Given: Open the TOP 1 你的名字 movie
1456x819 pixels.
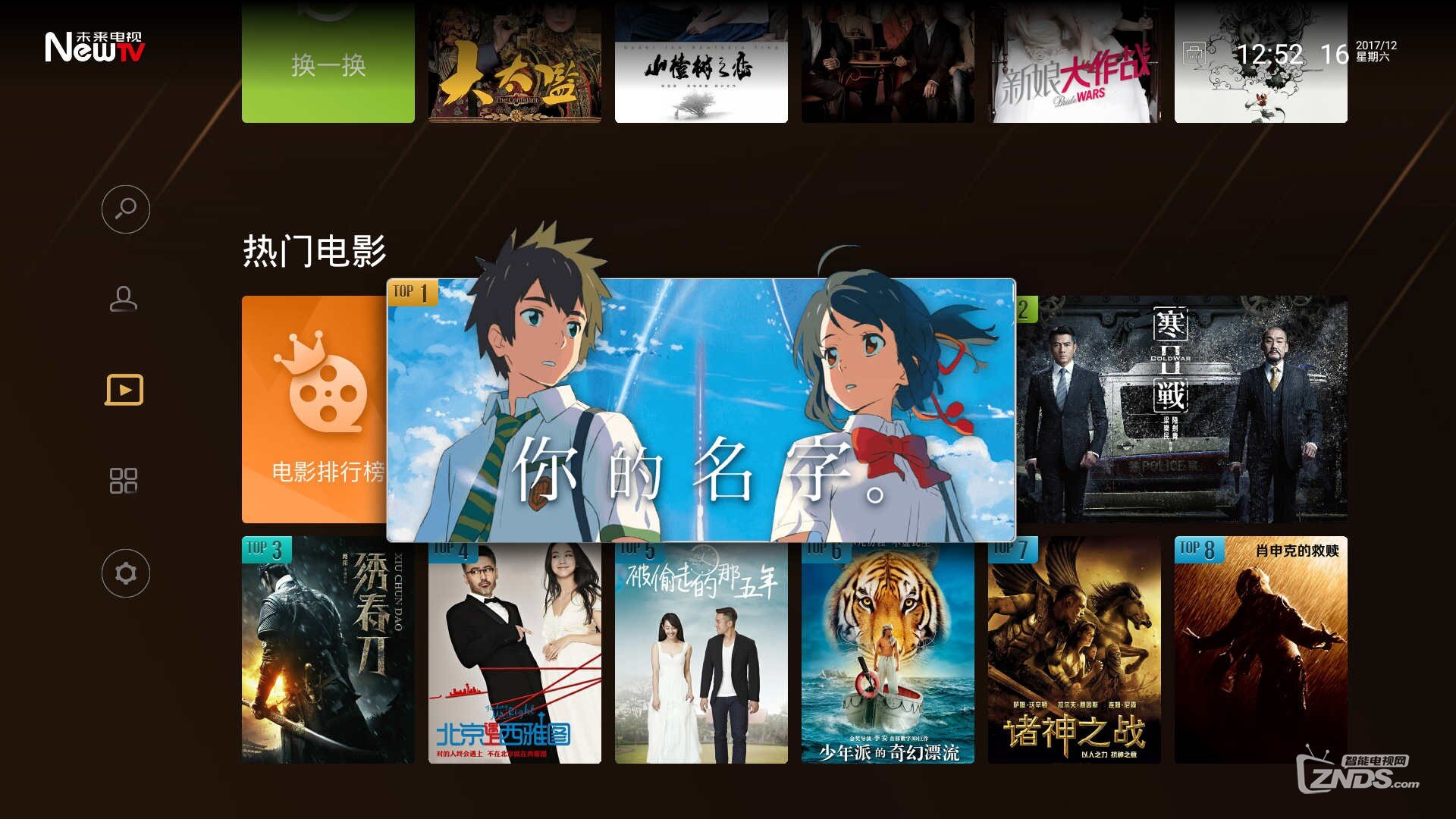Looking at the screenshot, I should (x=701, y=409).
